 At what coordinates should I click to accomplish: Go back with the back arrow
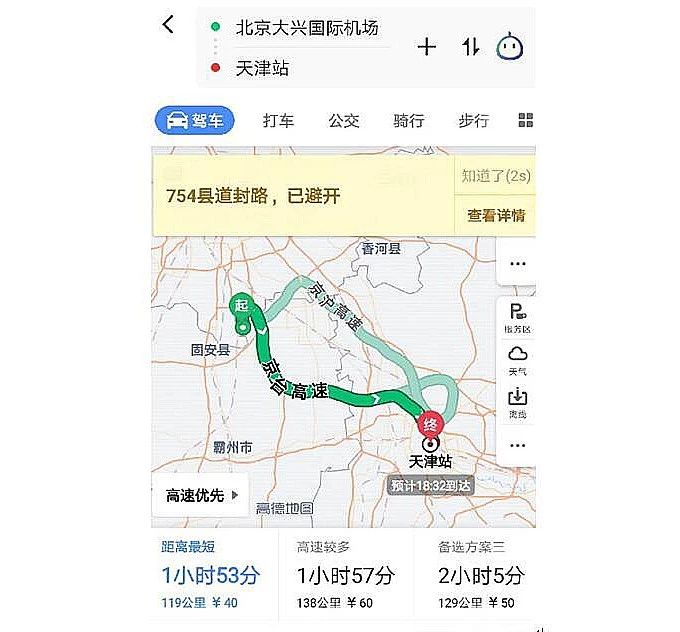point(168,26)
